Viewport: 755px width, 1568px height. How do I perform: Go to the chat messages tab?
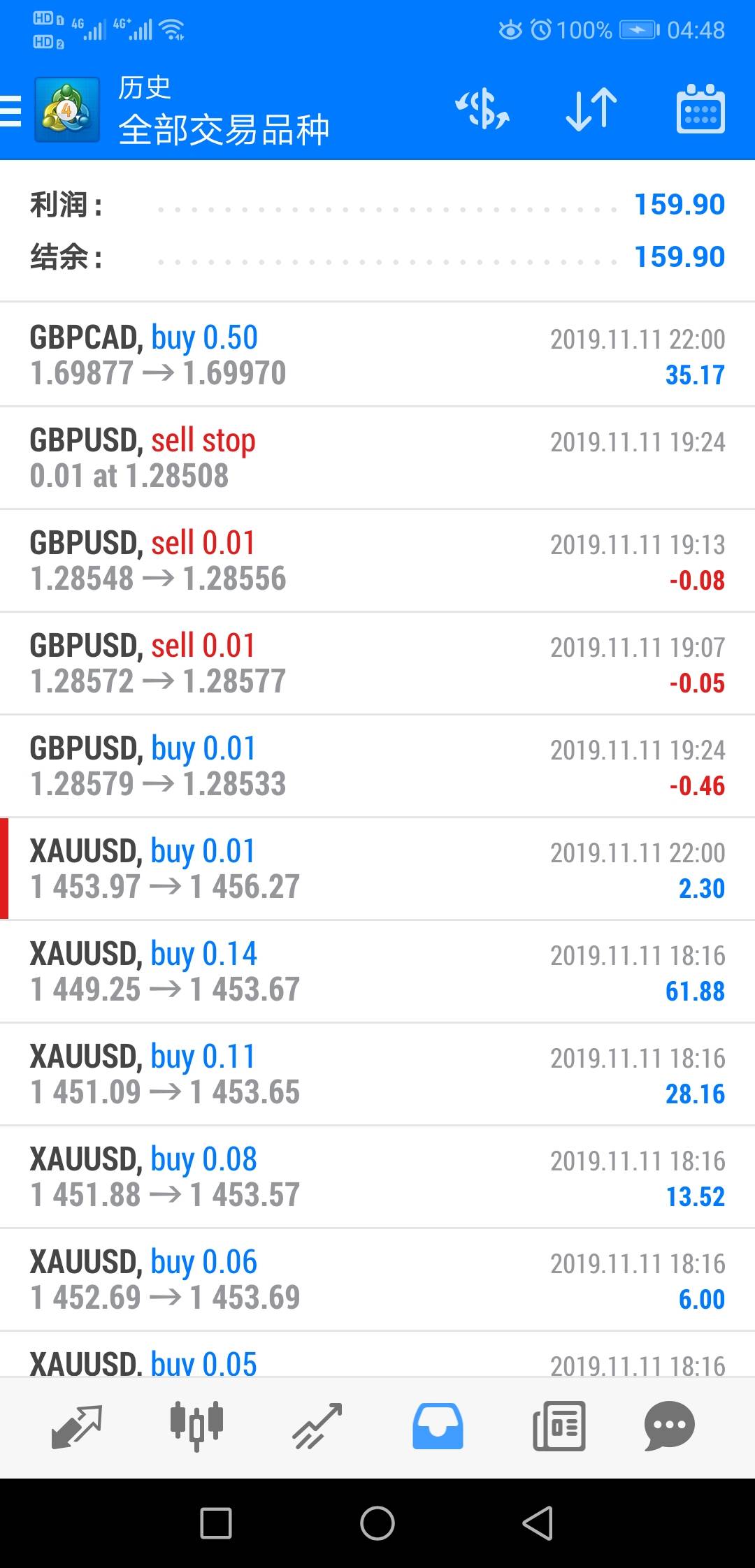click(x=669, y=1425)
